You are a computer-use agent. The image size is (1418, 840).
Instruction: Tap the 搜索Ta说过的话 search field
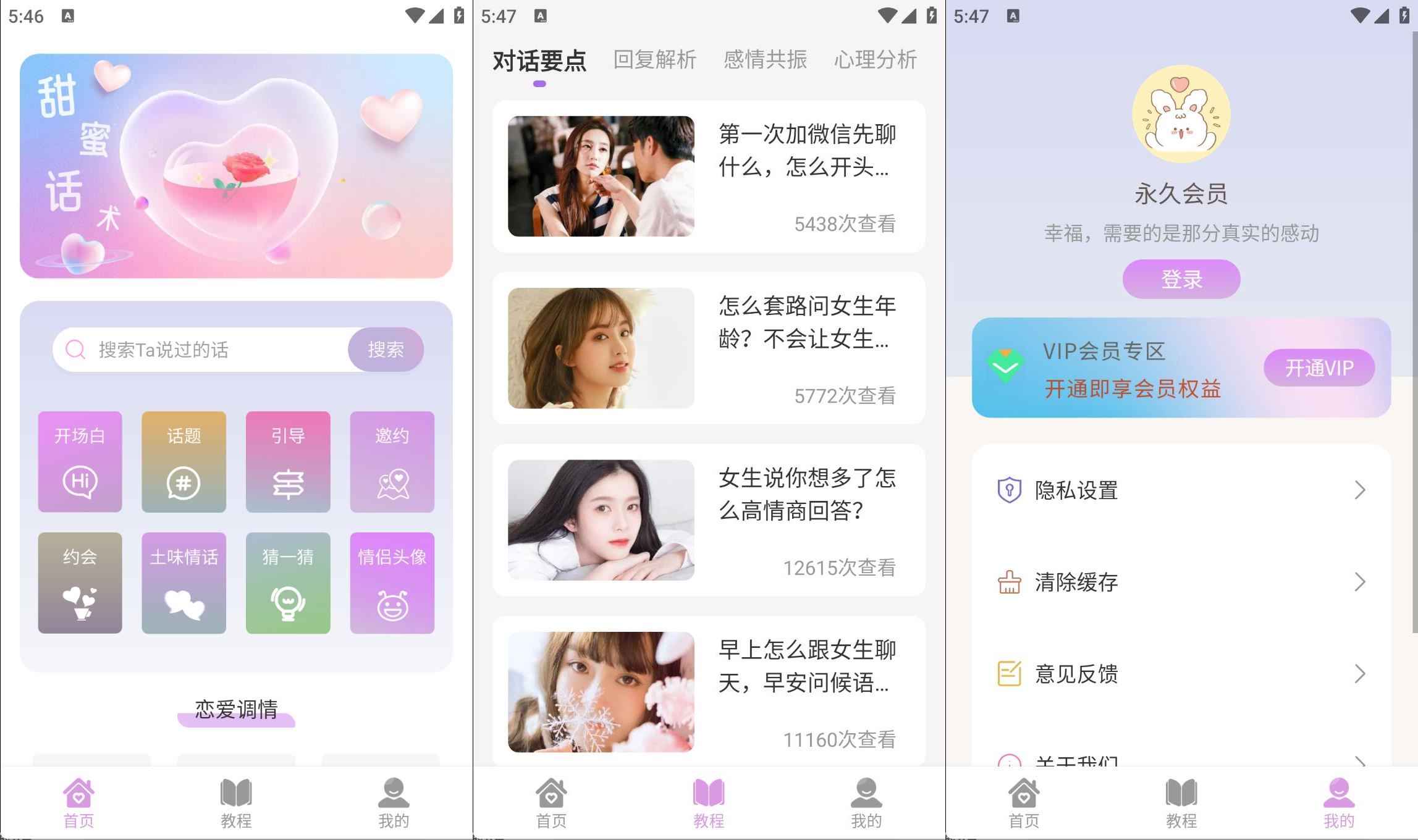click(204, 350)
